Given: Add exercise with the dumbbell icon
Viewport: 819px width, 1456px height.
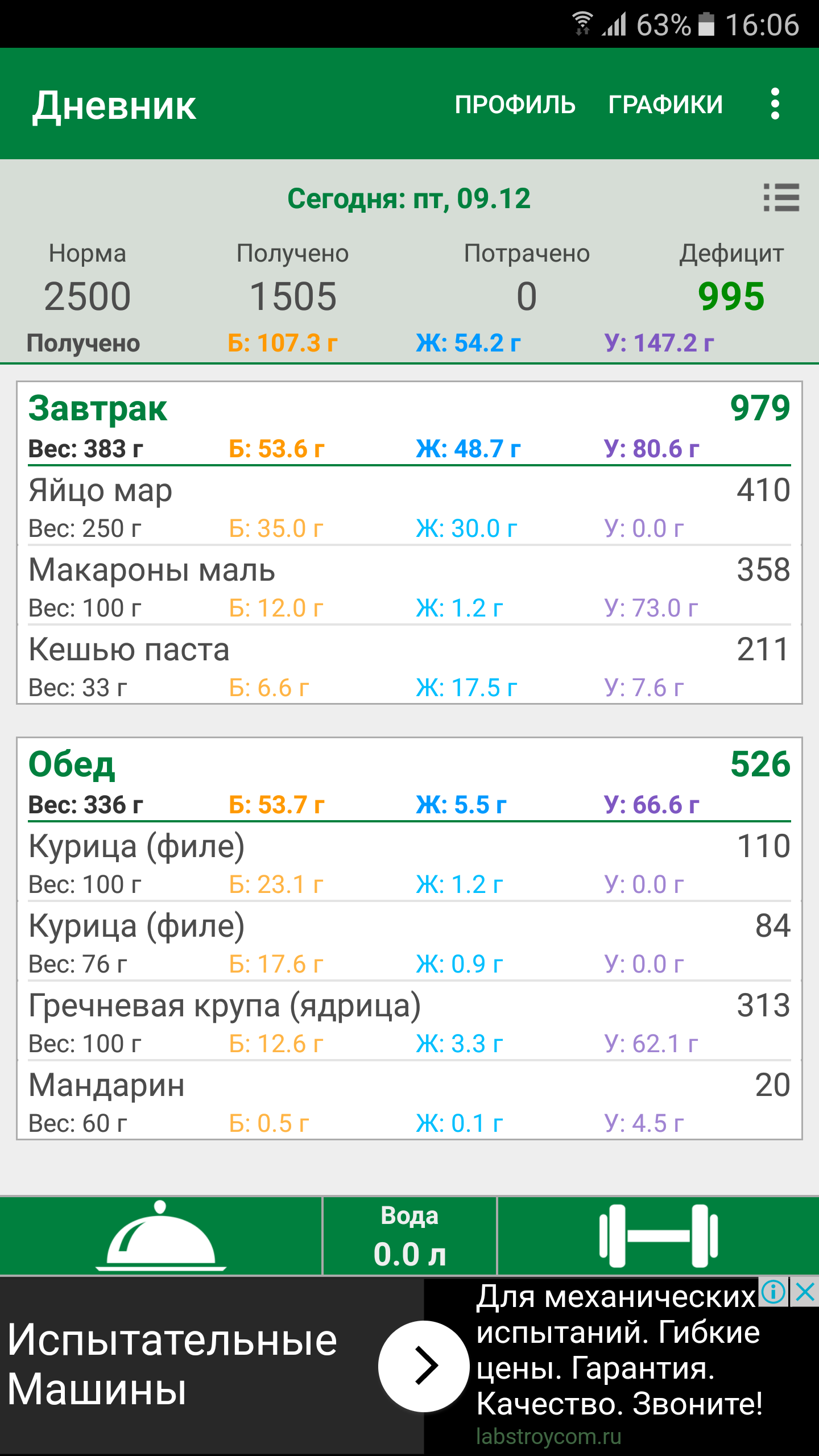Looking at the screenshot, I should coord(658,1236).
